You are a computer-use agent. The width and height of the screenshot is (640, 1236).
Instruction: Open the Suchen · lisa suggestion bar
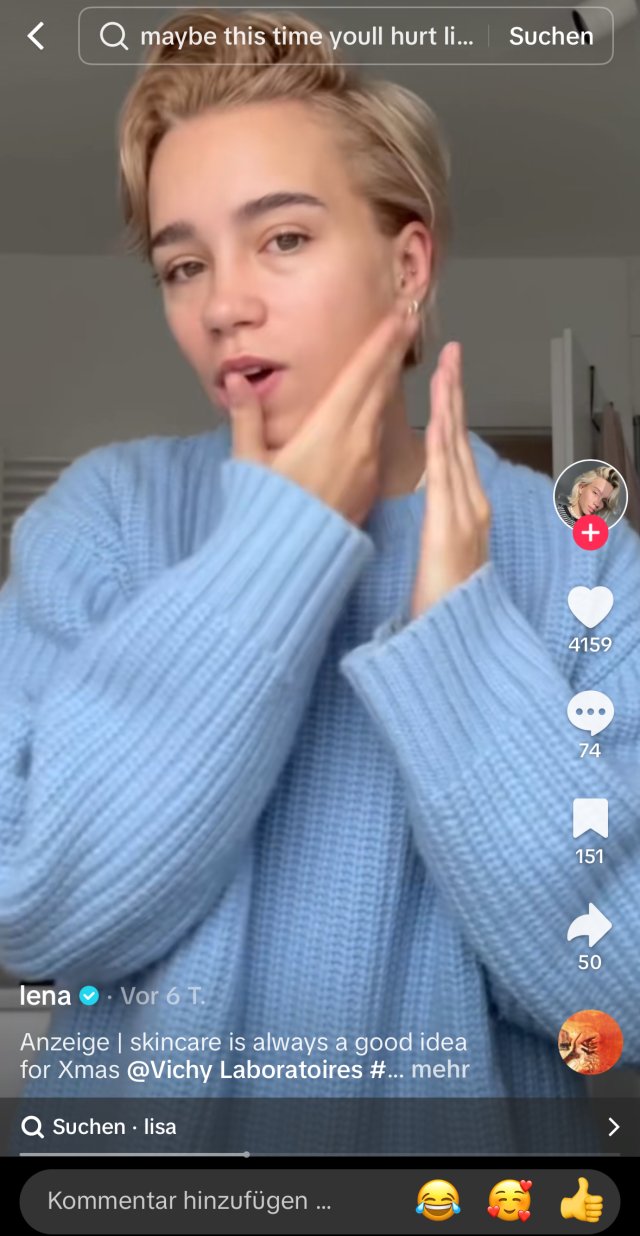point(320,1127)
